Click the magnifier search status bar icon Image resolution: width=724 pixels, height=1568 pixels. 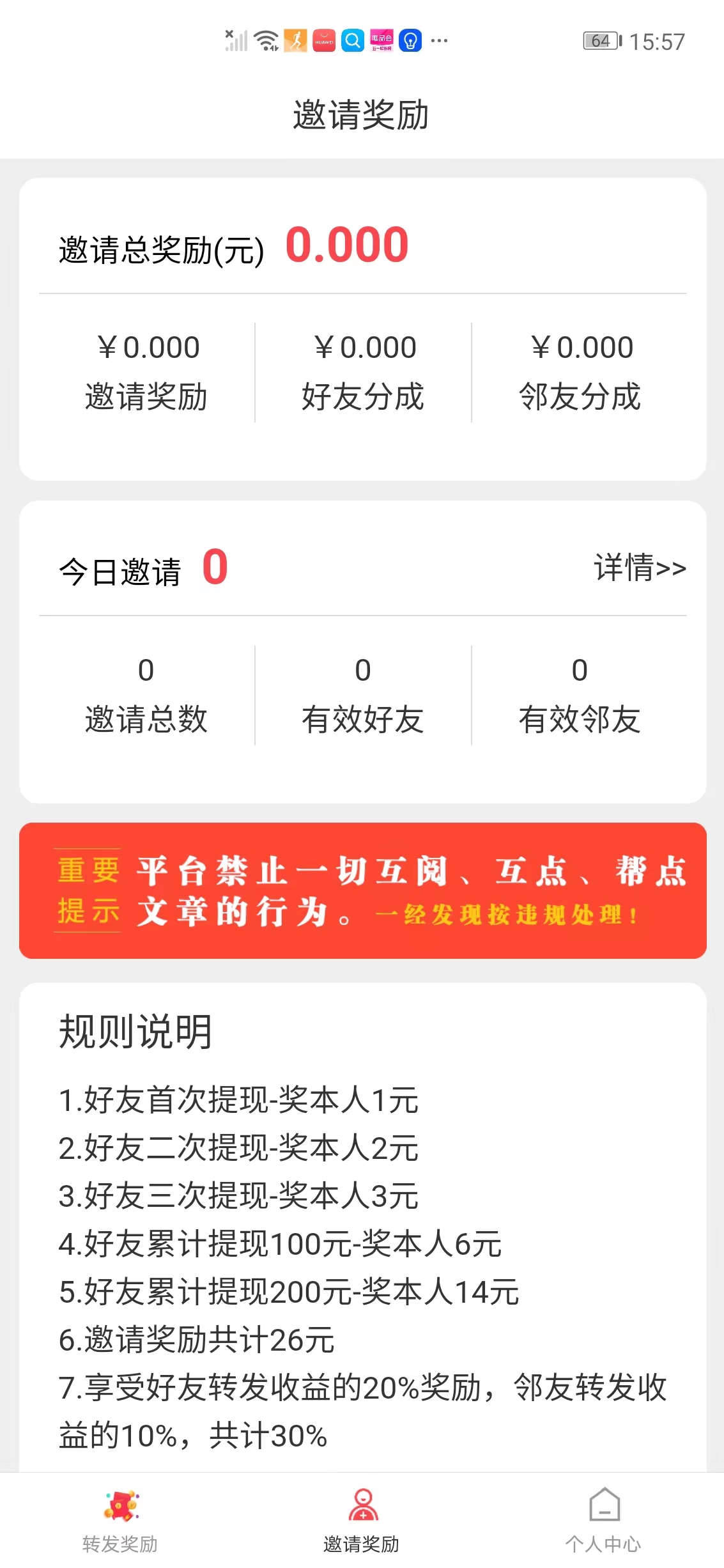(x=352, y=41)
